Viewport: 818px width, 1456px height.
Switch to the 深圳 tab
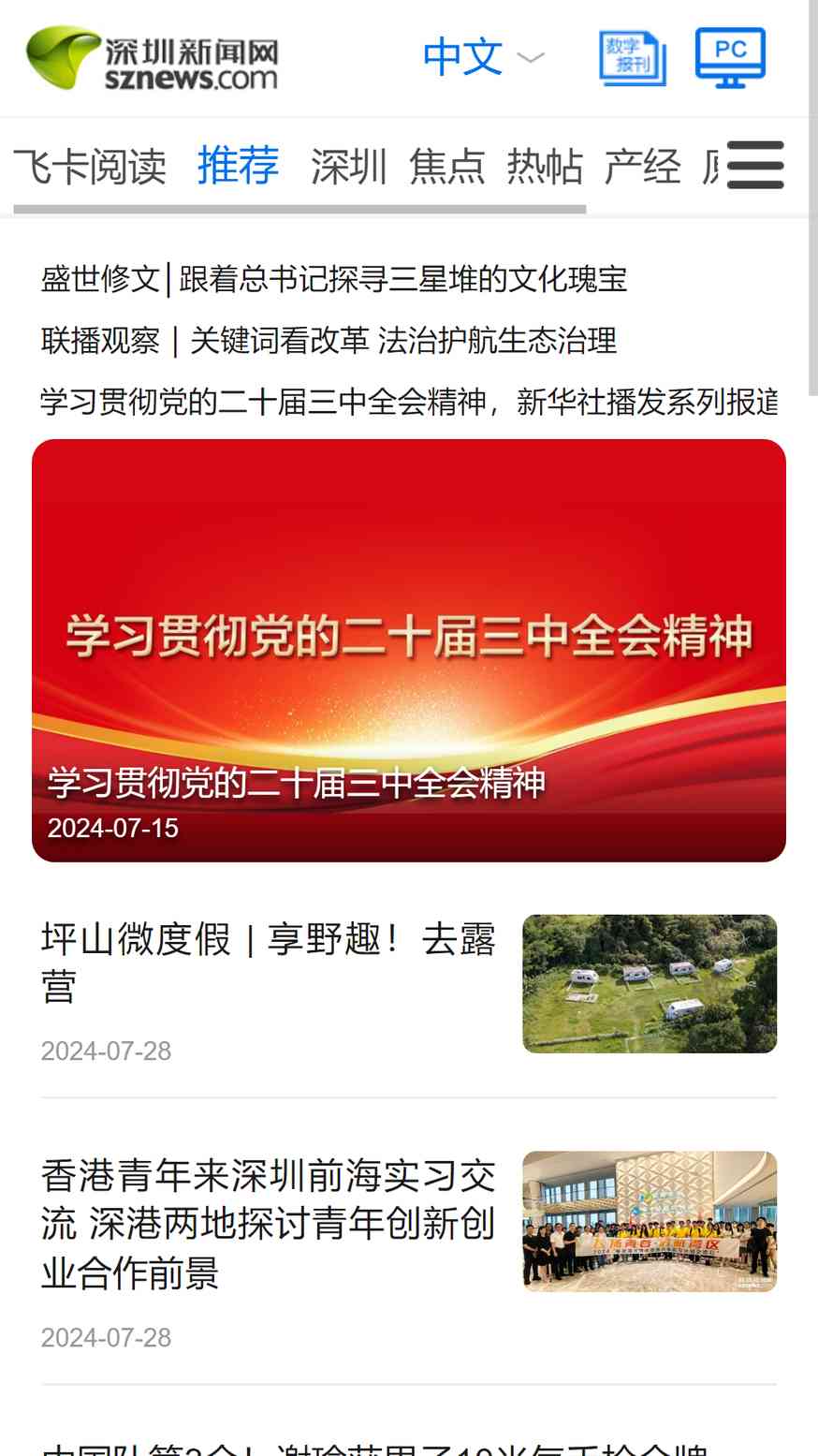point(348,167)
